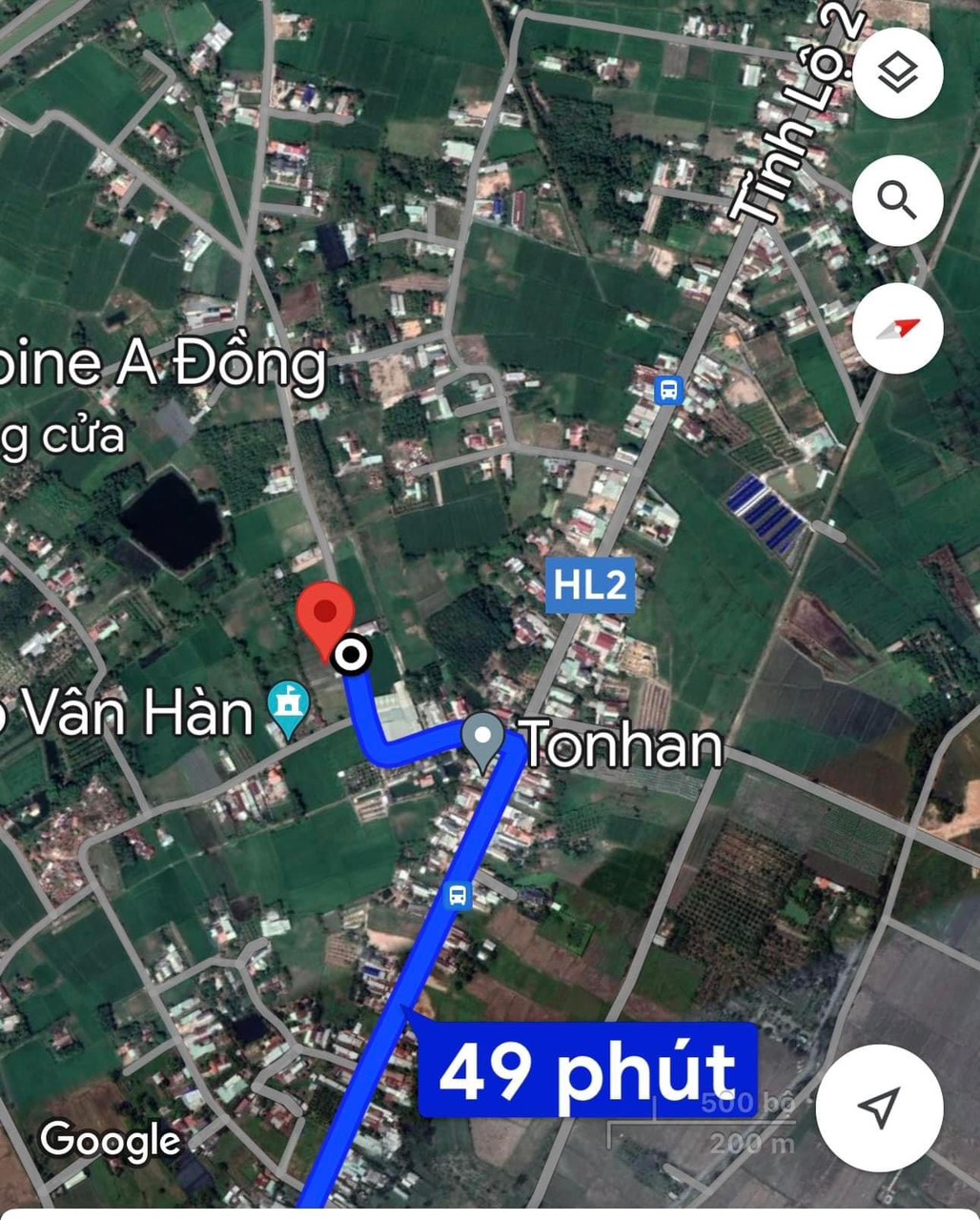
Task: Click the red compass needle icon
Action: 897,328
